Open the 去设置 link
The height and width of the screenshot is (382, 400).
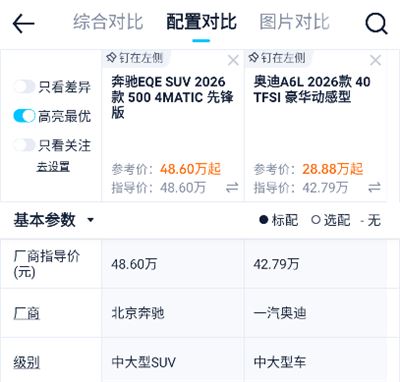[53, 166]
